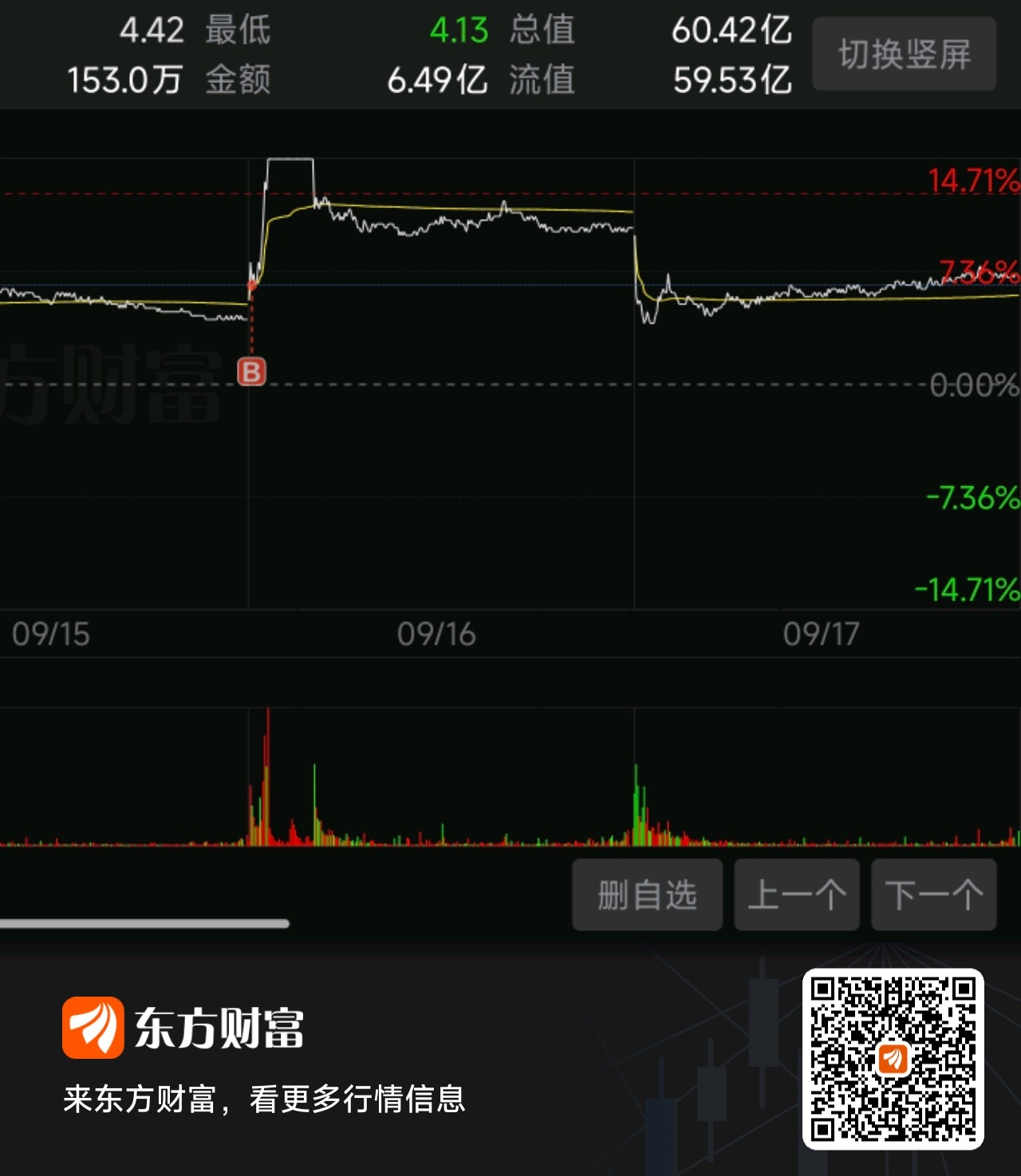Go to previous stock with 上一个

click(x=797, y=895)
